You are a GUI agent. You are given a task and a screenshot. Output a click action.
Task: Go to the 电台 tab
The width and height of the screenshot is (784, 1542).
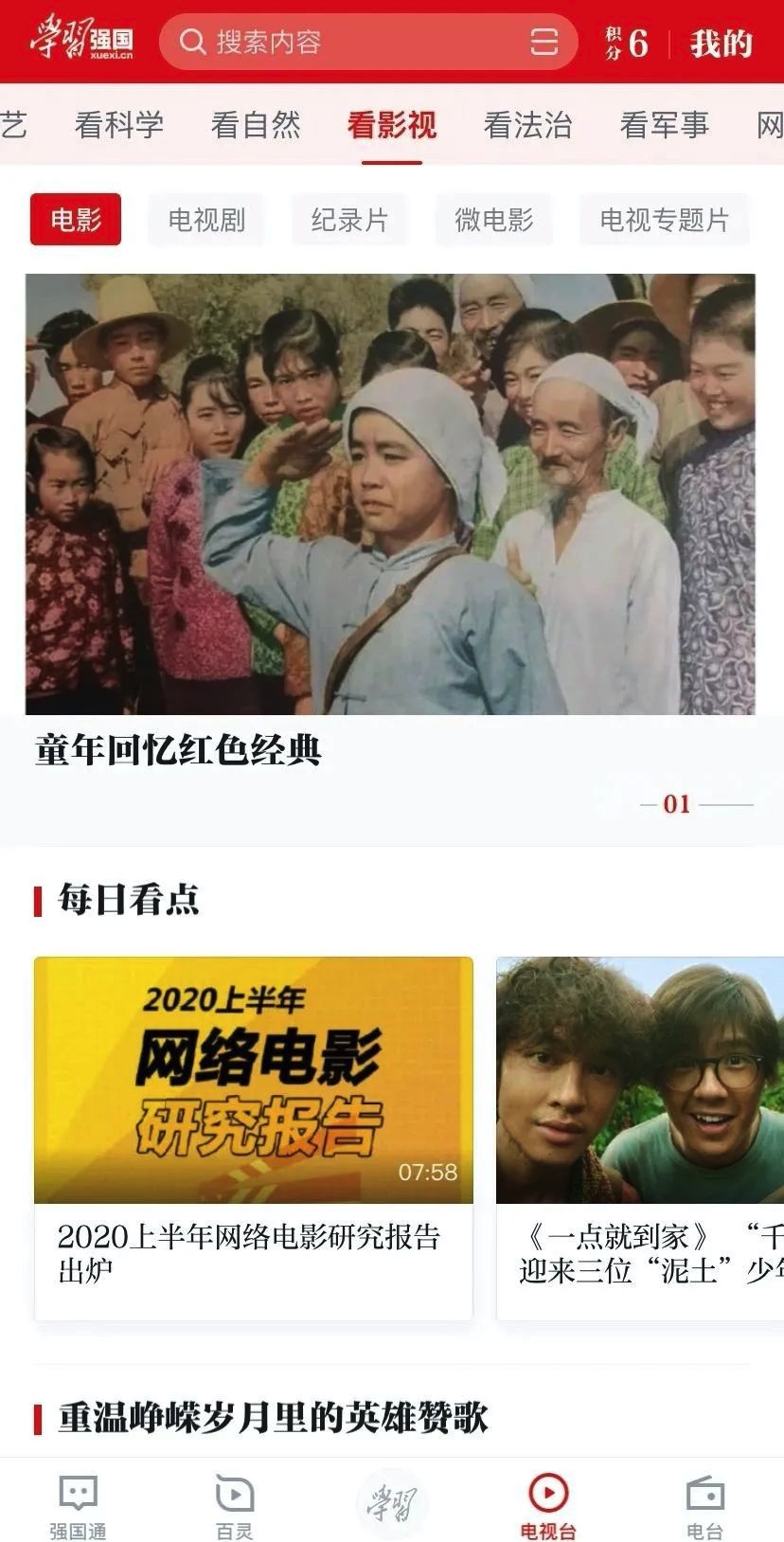click(x=704, y=1505)
